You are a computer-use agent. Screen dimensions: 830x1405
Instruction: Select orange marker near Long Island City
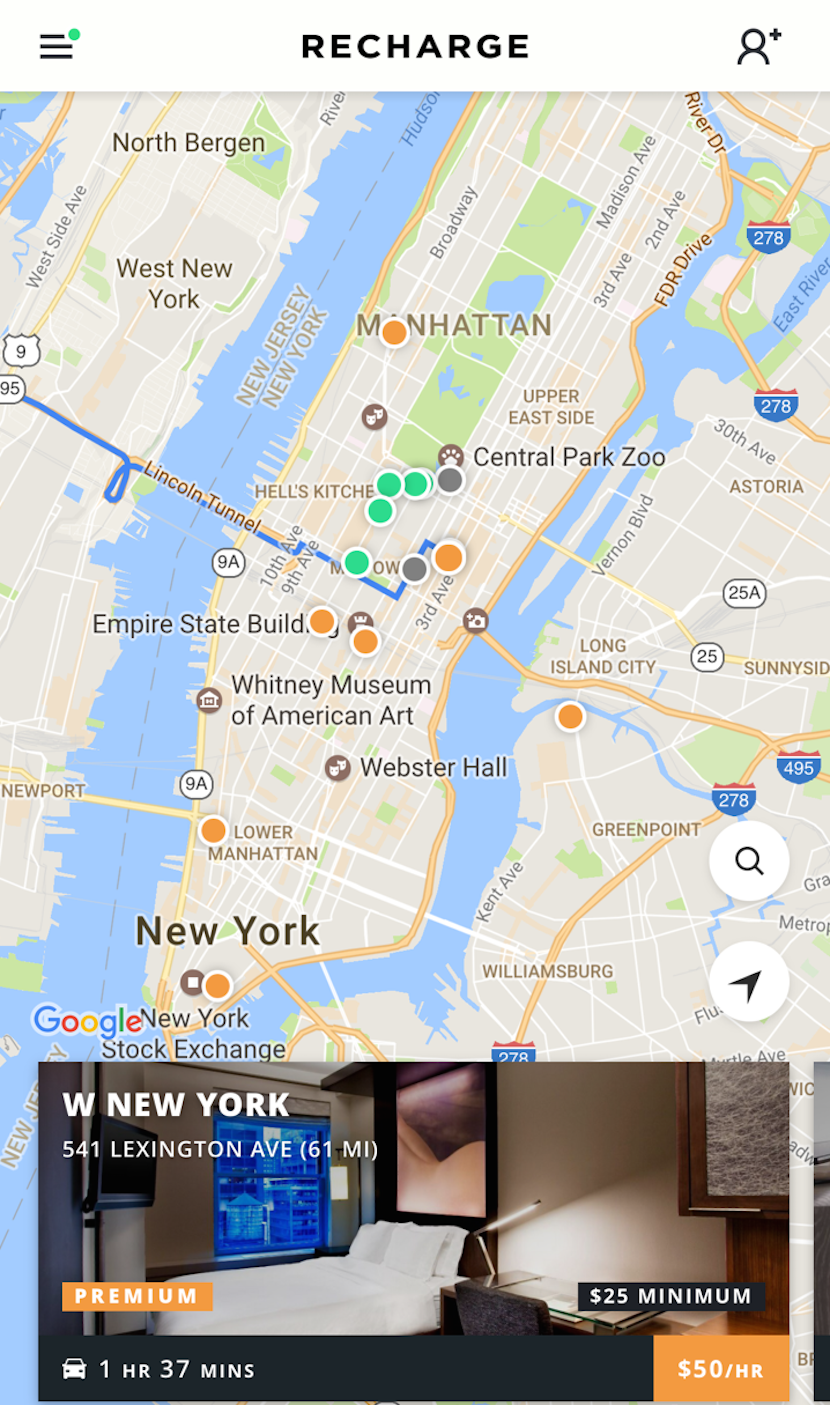coord(570,716)
